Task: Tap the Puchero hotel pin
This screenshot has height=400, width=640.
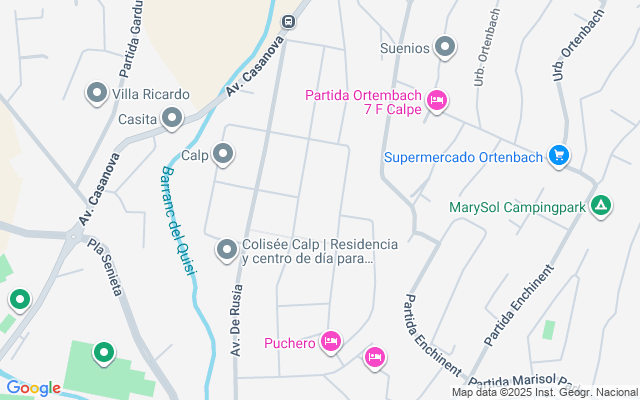Action: tap(332, 342)
